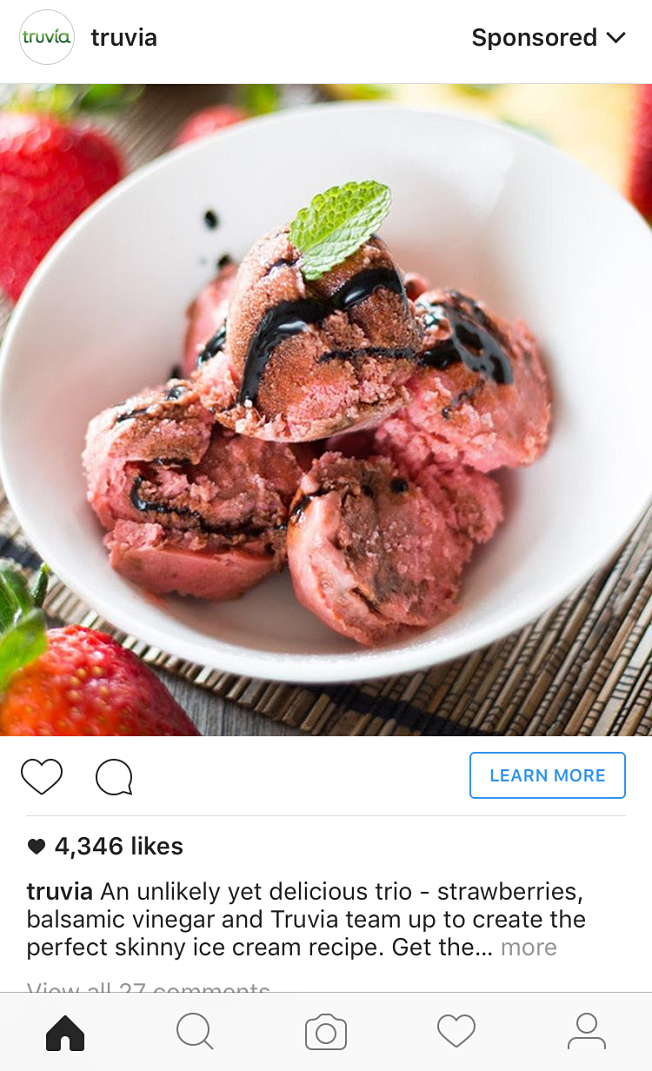Switch to the Search tab
The width and height of the screenshot is (652, 1071).
[195, 1031]
